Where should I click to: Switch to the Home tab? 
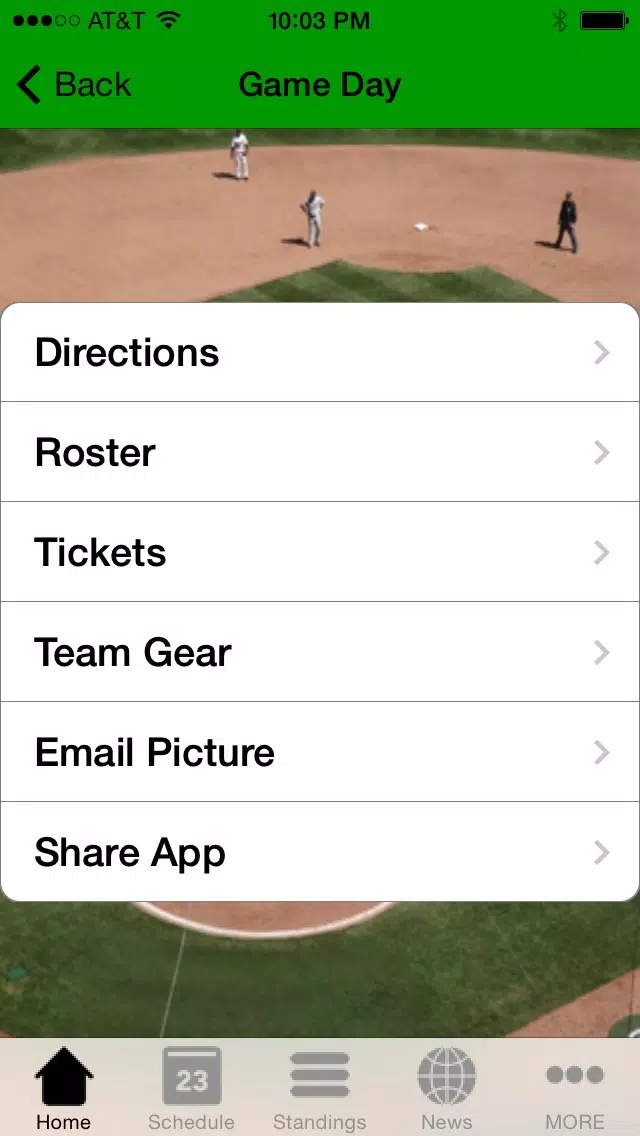point(64,1088)
